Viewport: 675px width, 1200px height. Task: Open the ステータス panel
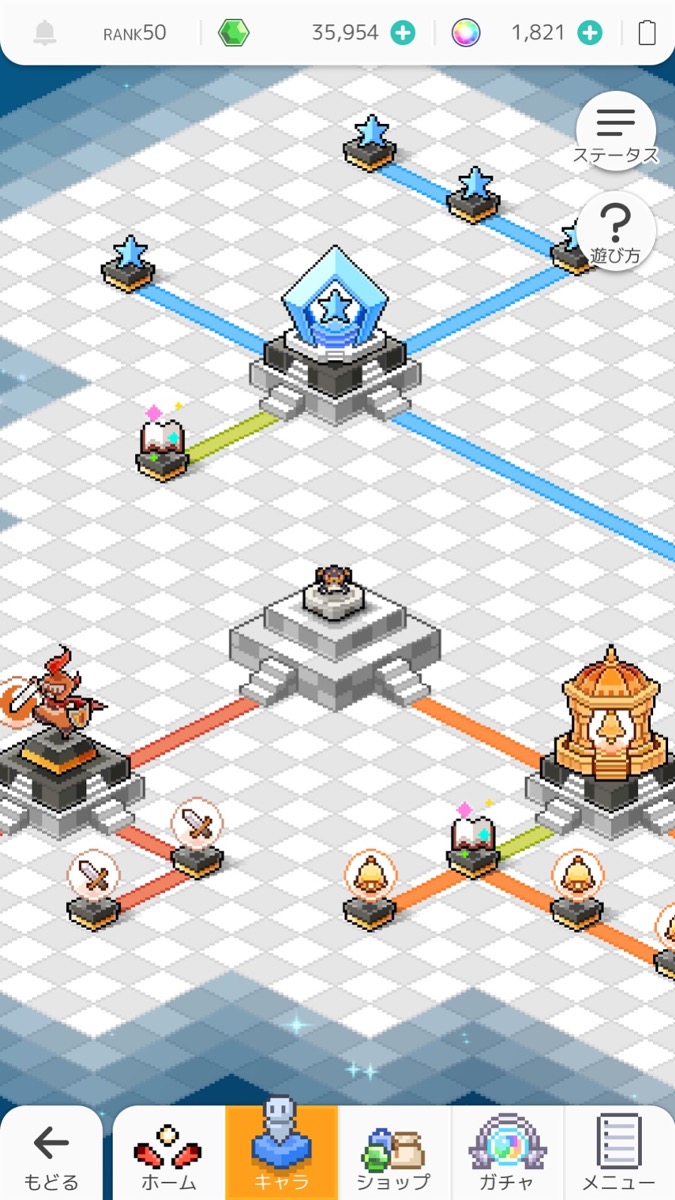pyautogui.click(x=616, y=132)
